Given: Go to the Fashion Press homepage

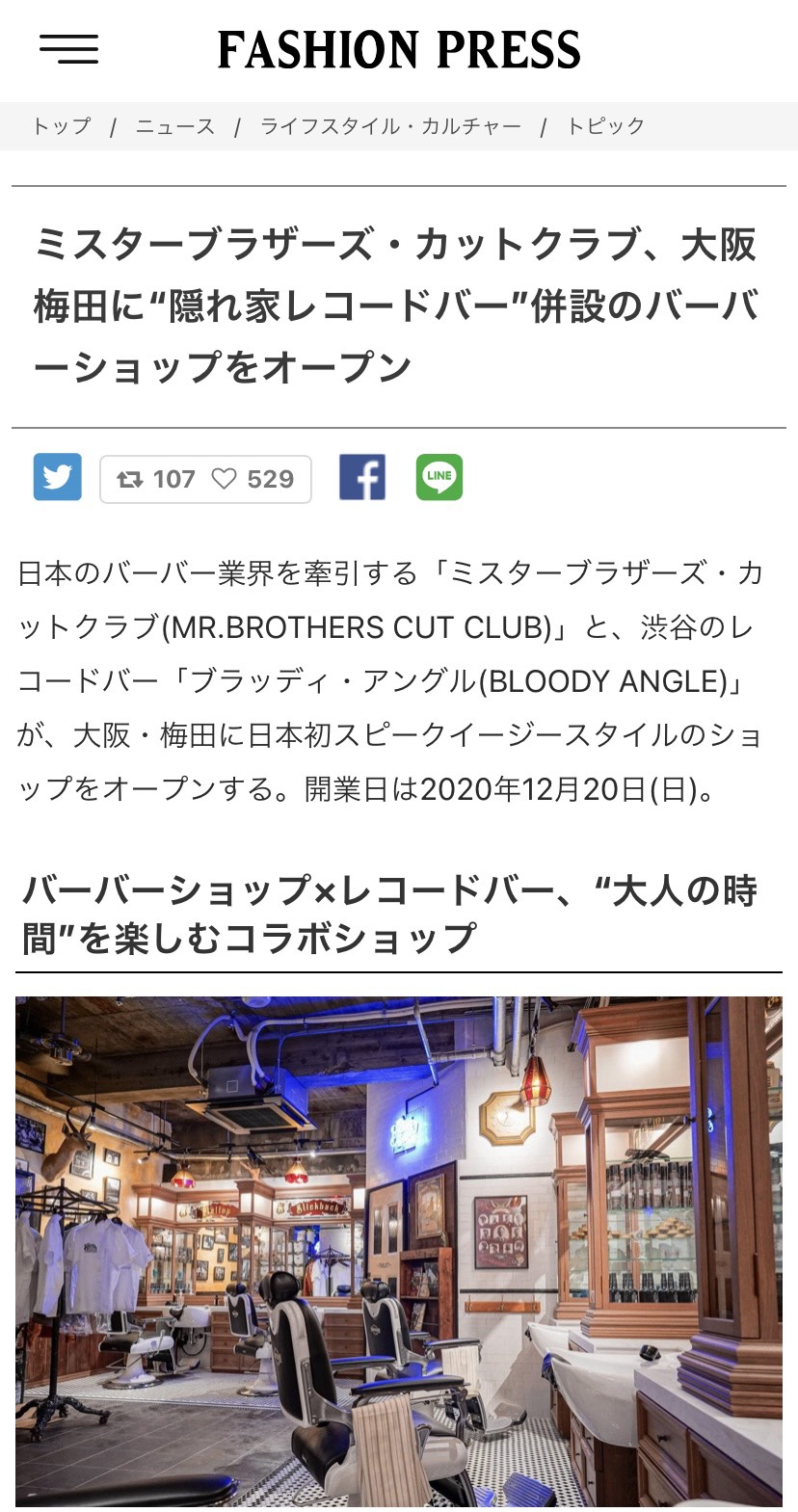Looking at the screenshot, I should [399, 50].
